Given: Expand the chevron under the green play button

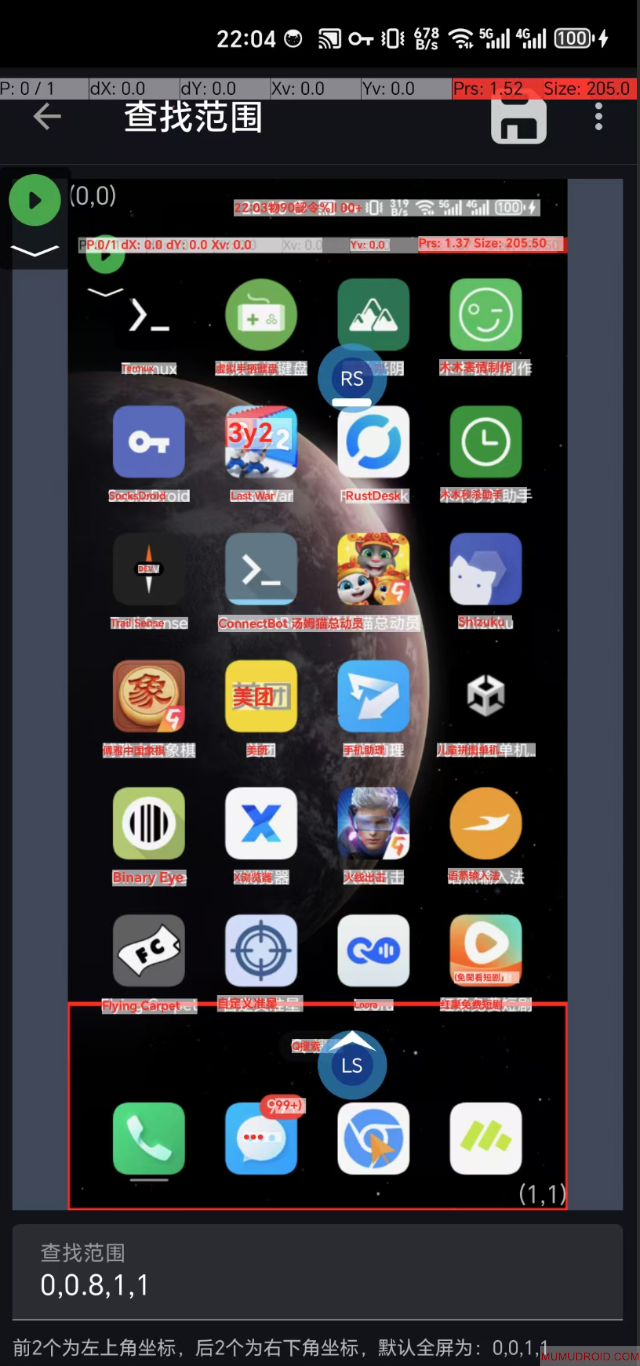Looking at the screenshot, I should (x=35, y=250).
